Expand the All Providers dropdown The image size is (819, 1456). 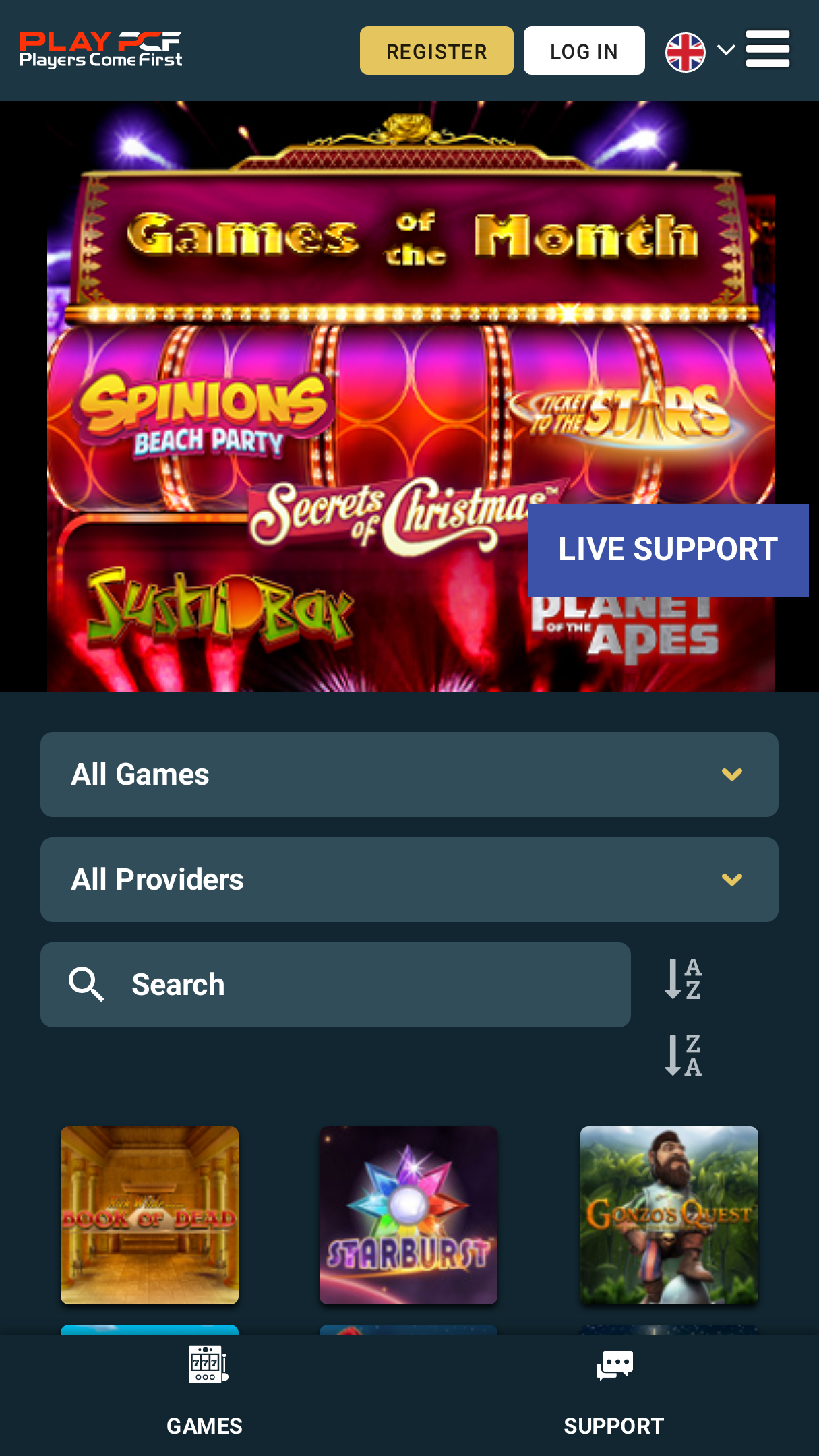[x=409, y=880]
